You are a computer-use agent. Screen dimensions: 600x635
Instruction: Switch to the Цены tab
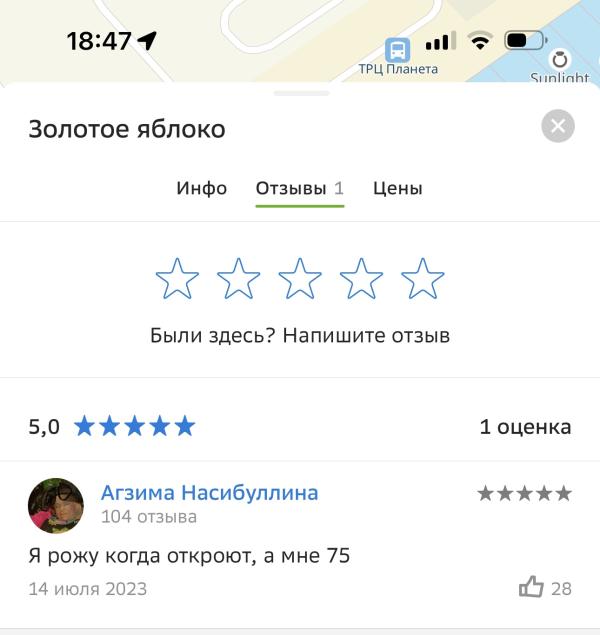click(x=398, y=188)
